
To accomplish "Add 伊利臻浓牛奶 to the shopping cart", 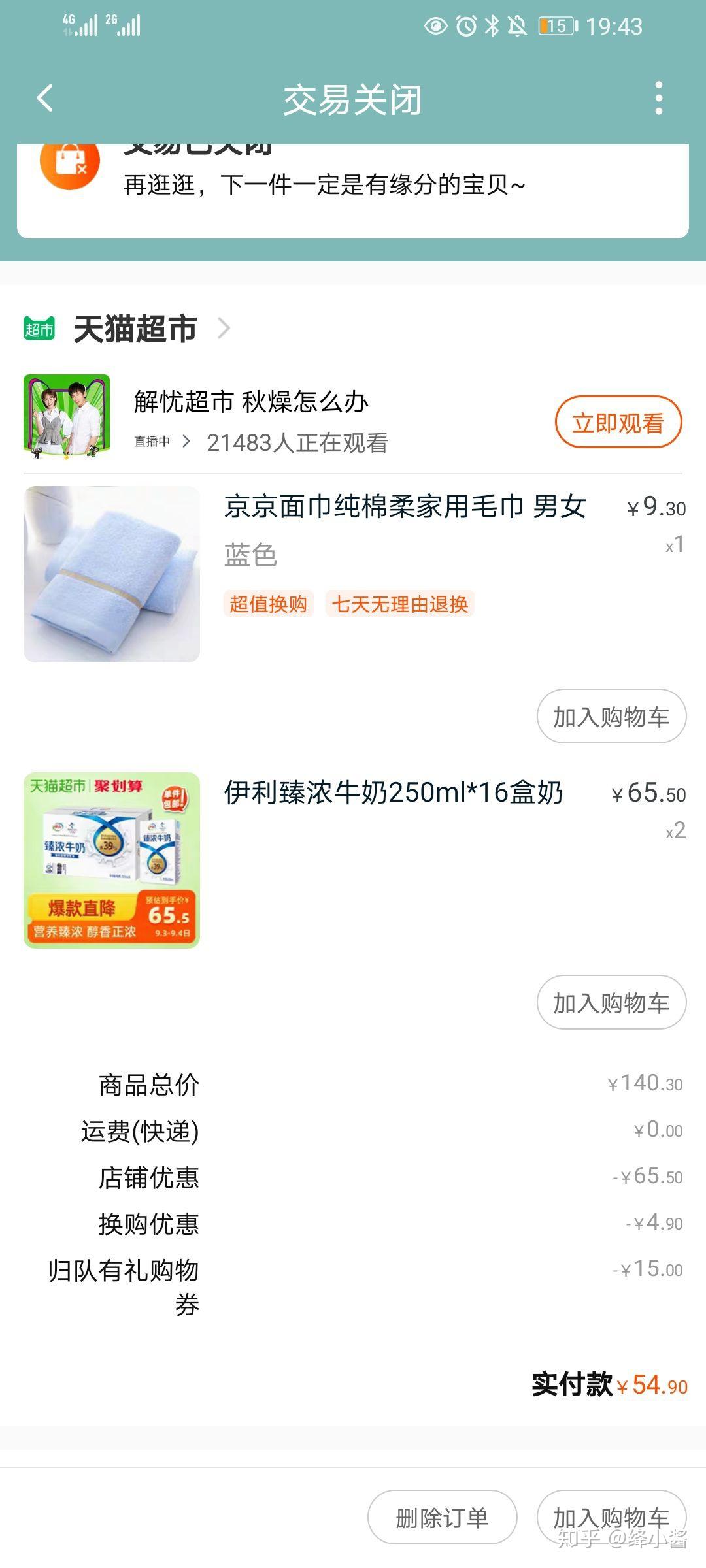I will pyautogui.click(x=611, y=1003).
